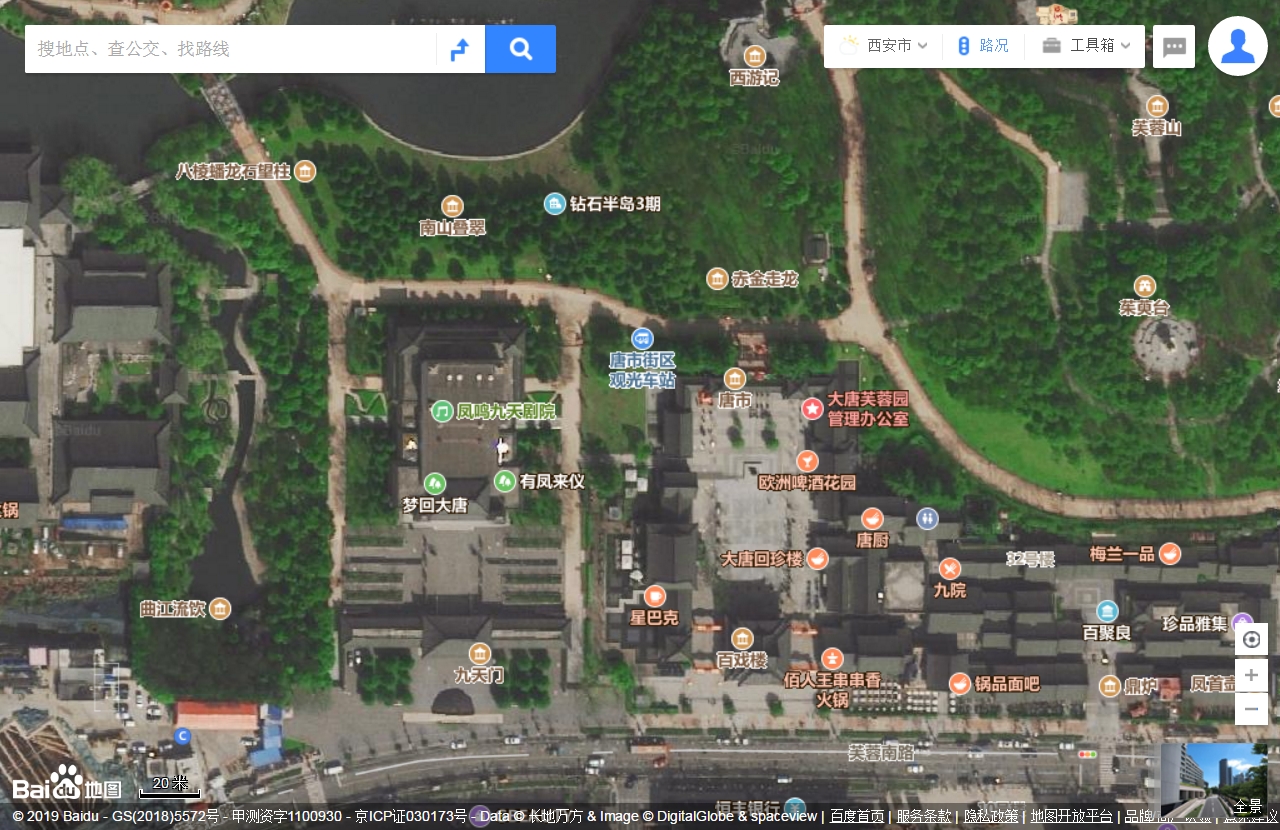
Task: Open route directions next to search
Action: [x=460, y=49]
